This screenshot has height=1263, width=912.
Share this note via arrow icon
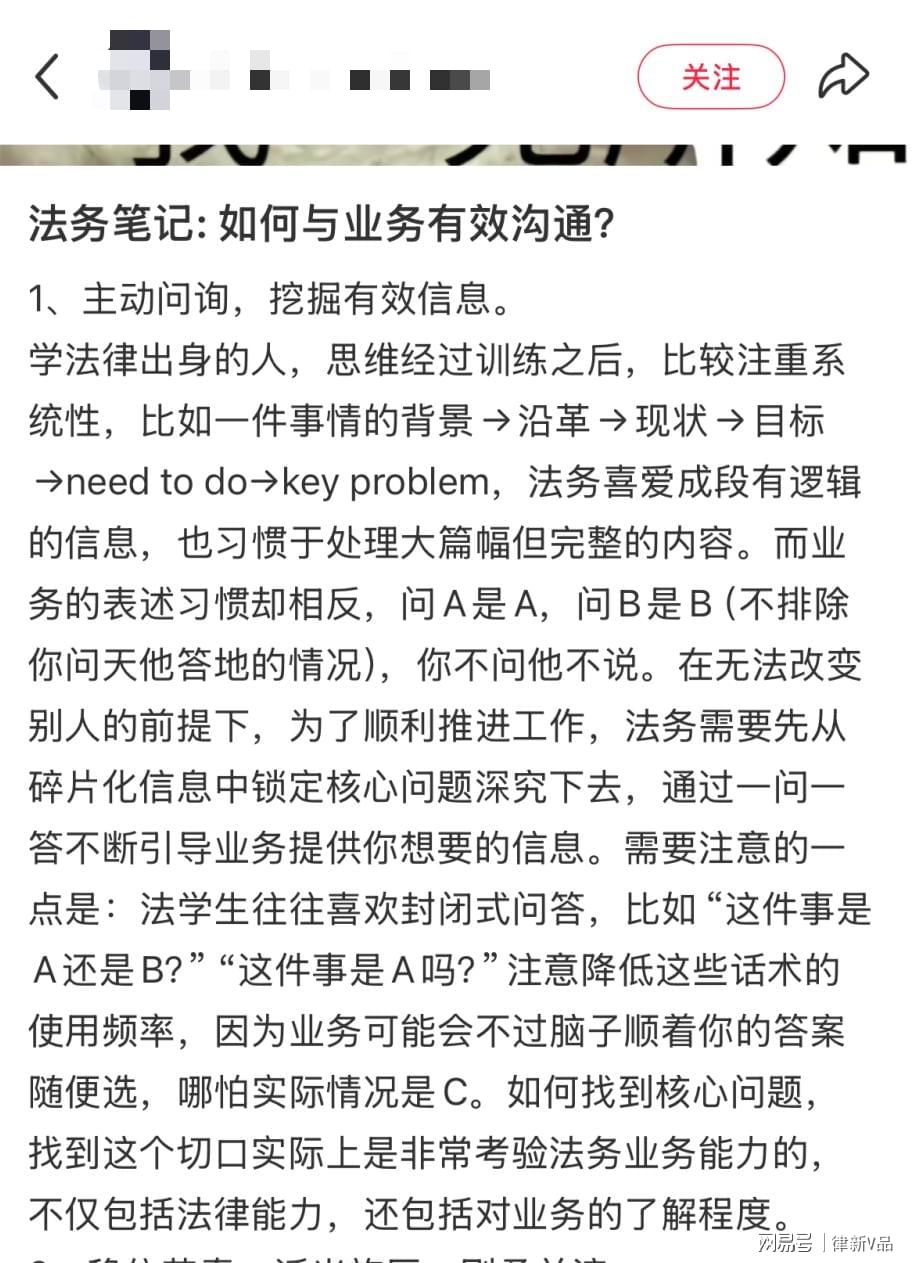(x=843, y=77)
